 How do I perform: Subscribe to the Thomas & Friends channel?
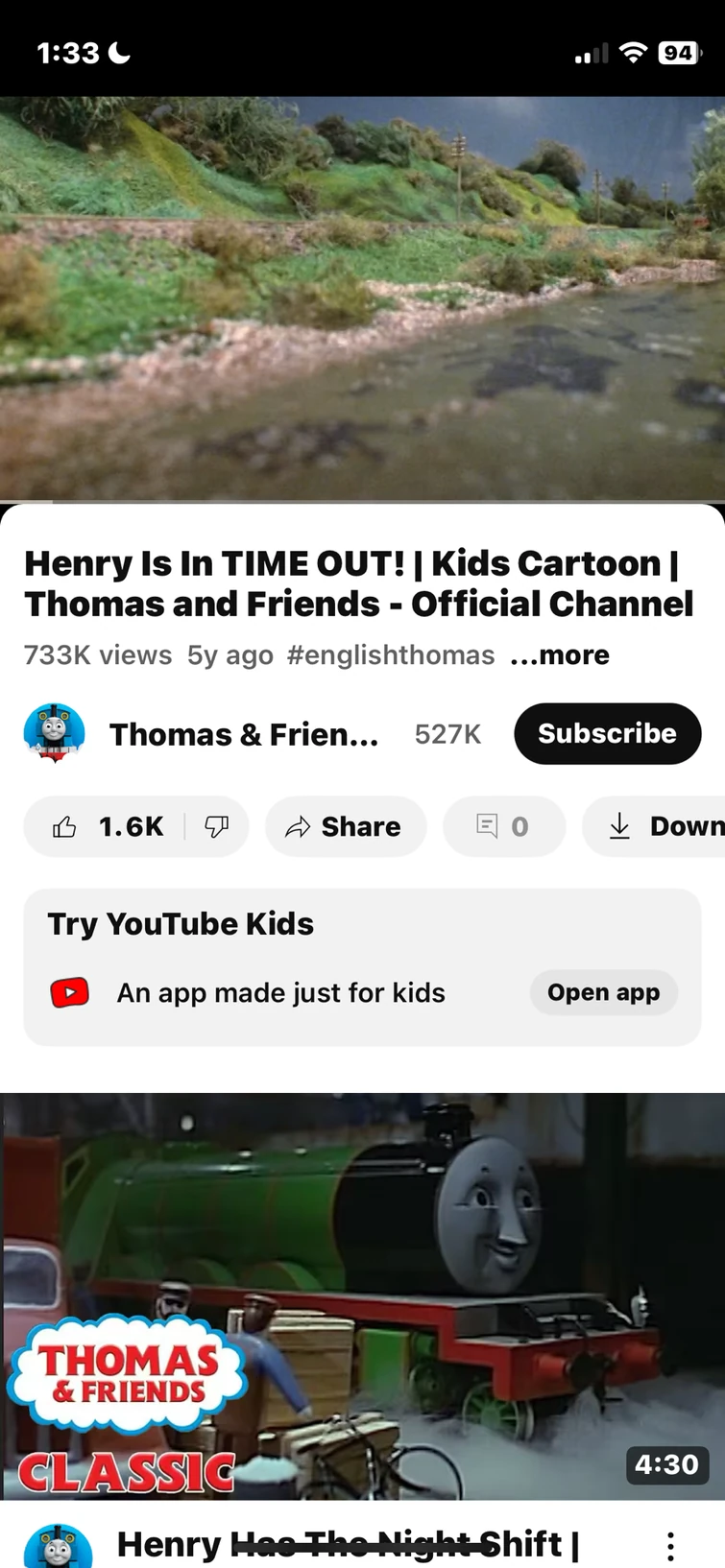pyautogui.click(x=607, y=734)
